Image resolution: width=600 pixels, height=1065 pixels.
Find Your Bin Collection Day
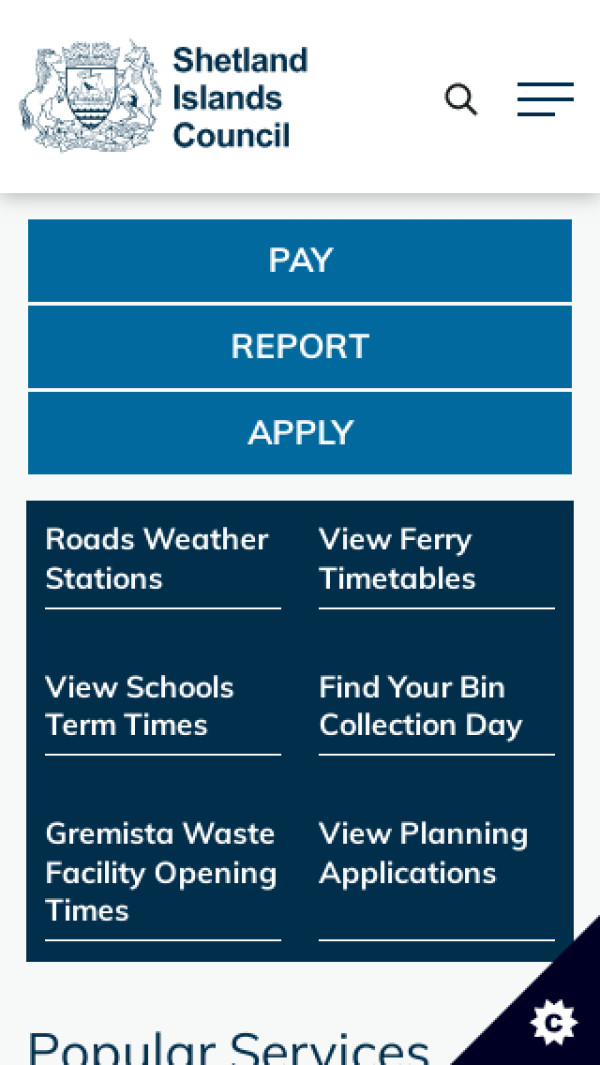coord(420,706)
